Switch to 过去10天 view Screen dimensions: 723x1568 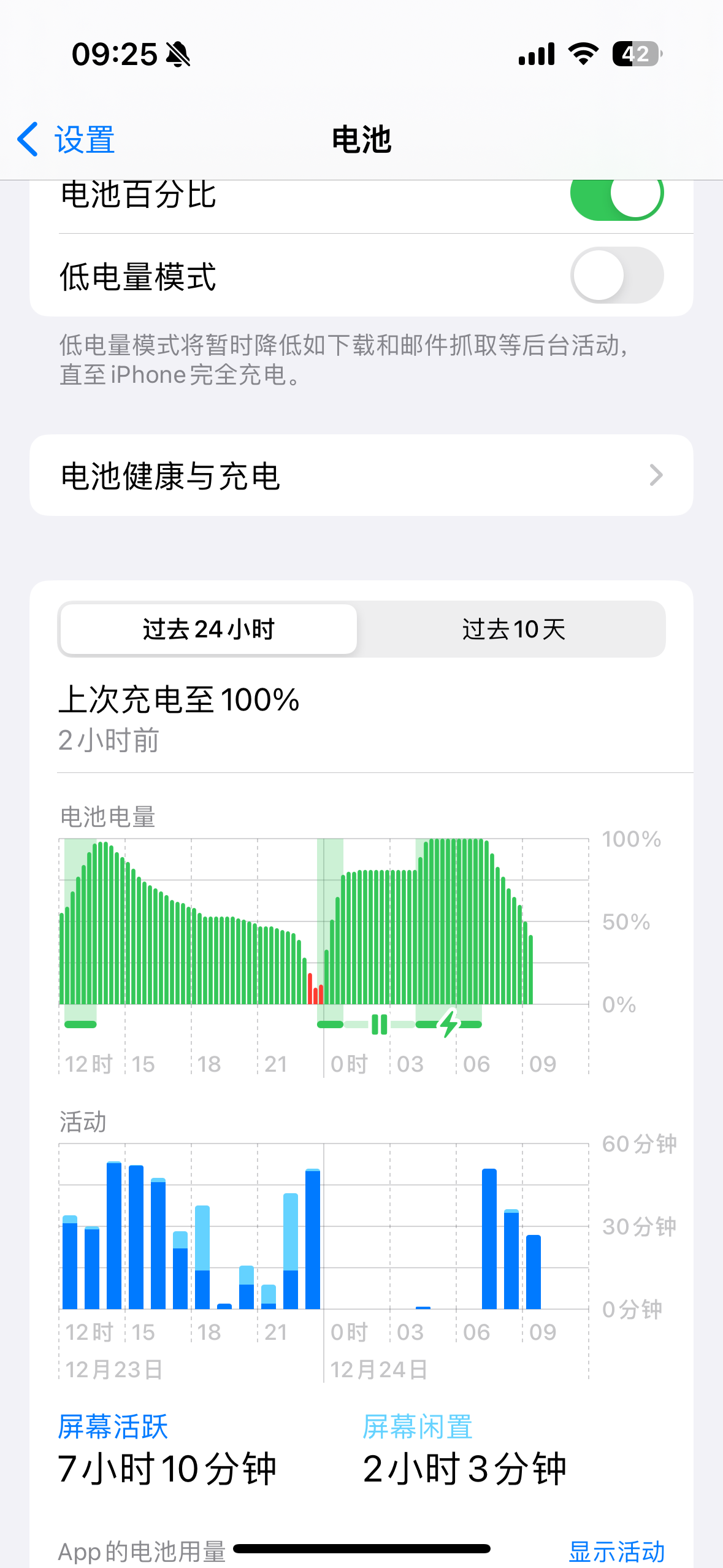point(513,629)
